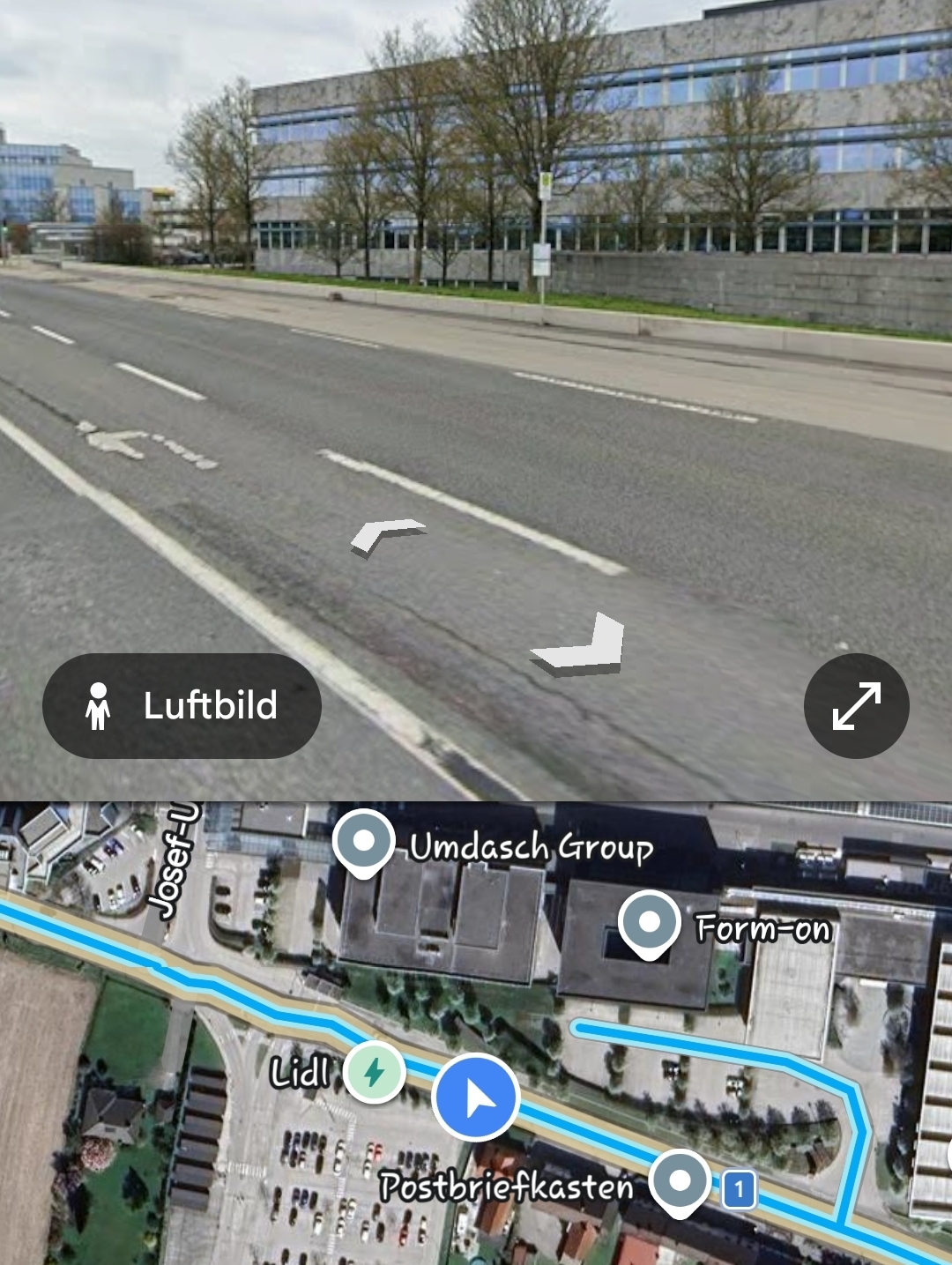Select the blue navigation arrow on the route

(474, 1096)
